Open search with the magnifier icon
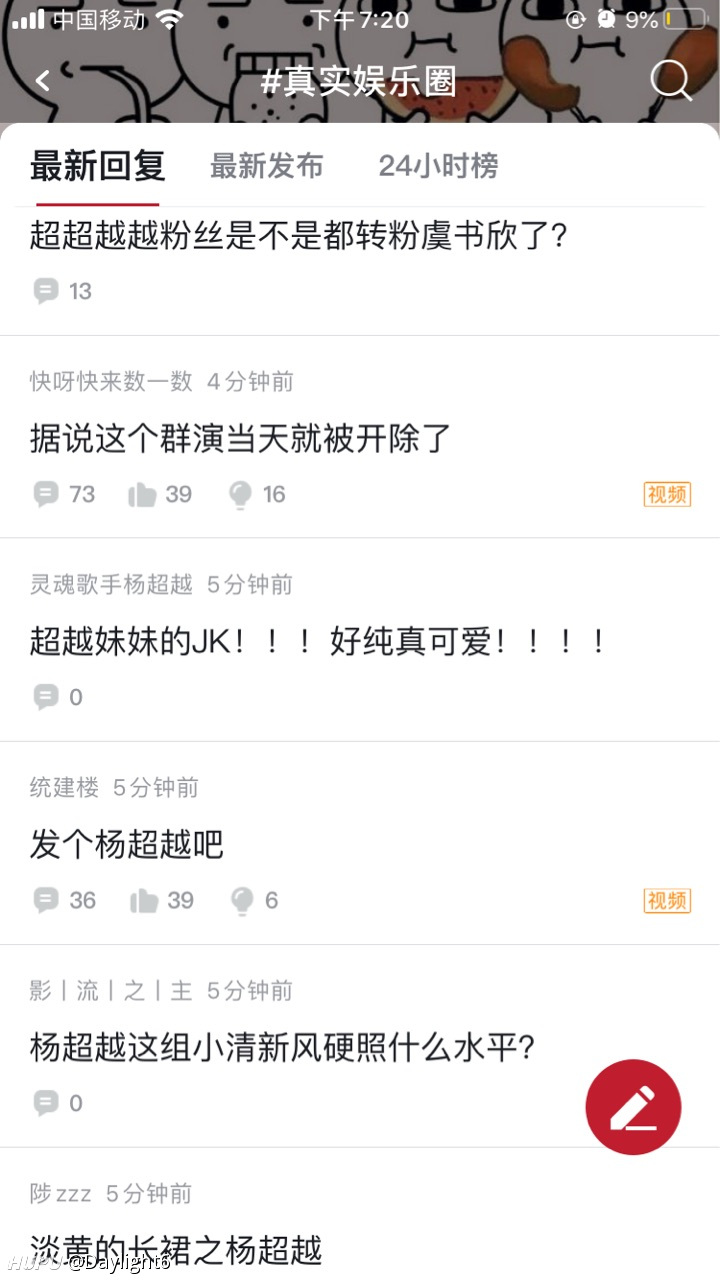Image resolution: width=720 pixels, height=1280 pixels. 671,80
